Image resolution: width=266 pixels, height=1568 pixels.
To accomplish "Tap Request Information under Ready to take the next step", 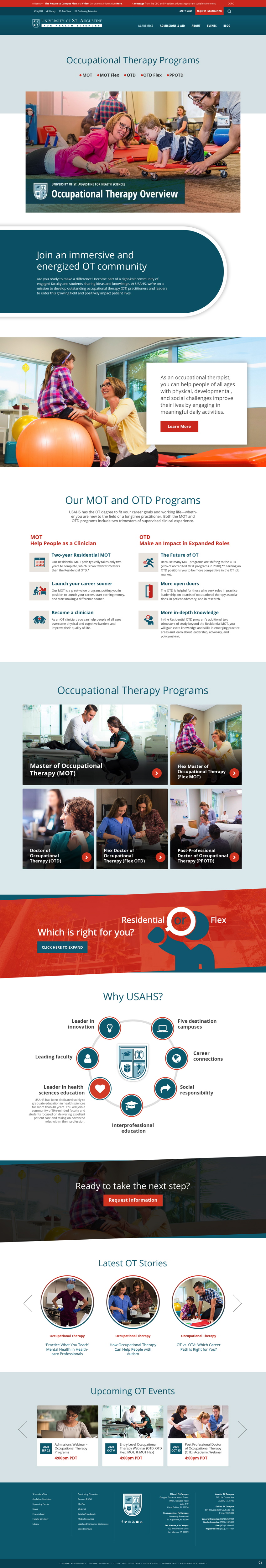I will pos(133,1200).
